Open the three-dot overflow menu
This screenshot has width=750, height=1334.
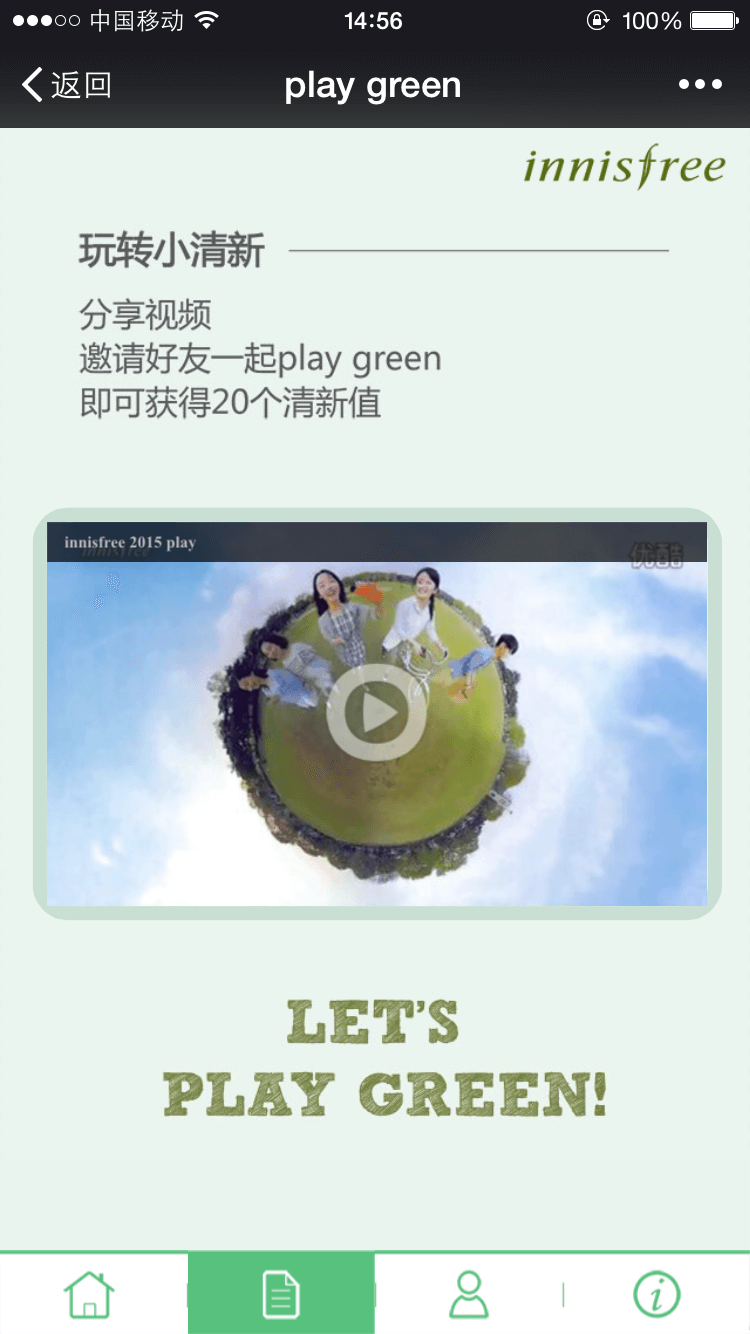[700, 85]
